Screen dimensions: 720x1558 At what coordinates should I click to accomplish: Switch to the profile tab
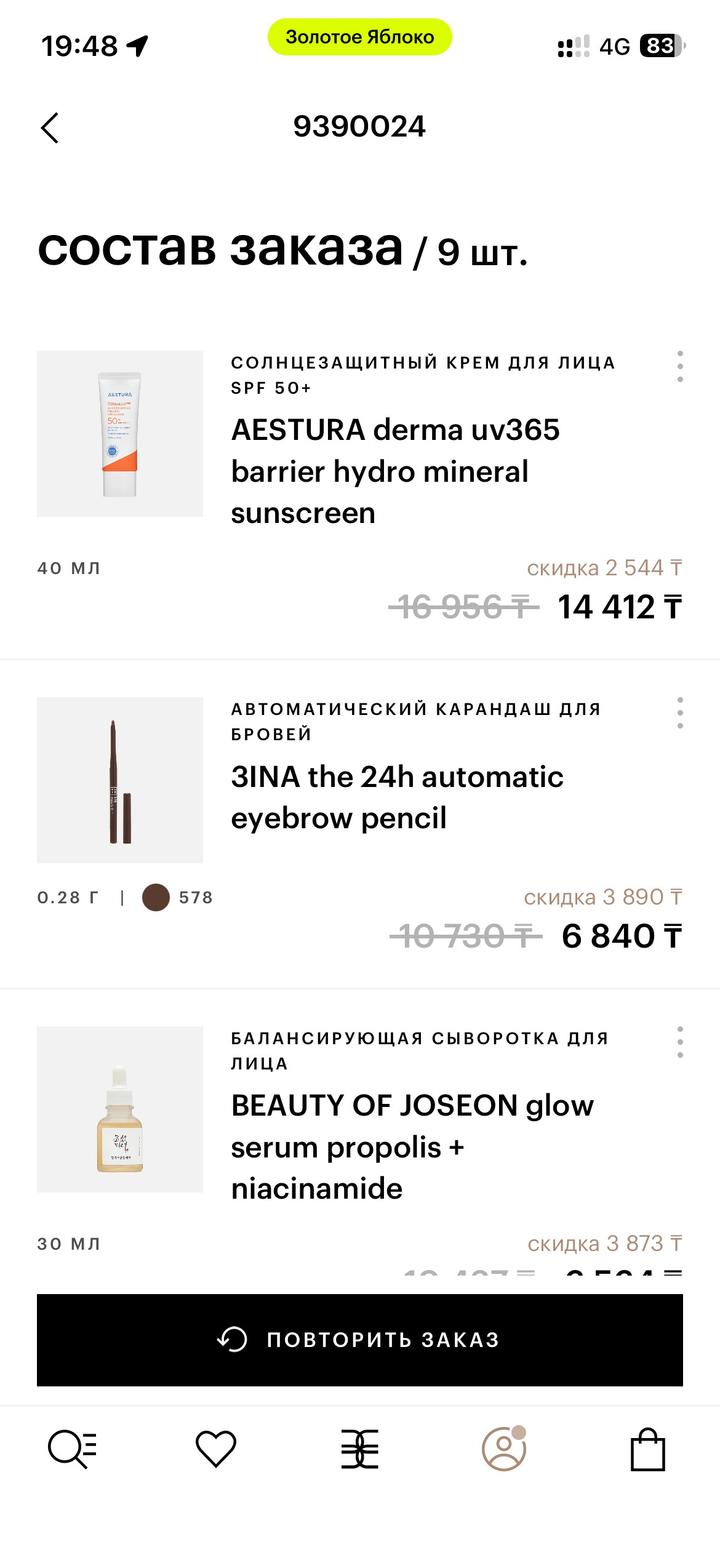pyautogui.click(x=504, y=1449)
